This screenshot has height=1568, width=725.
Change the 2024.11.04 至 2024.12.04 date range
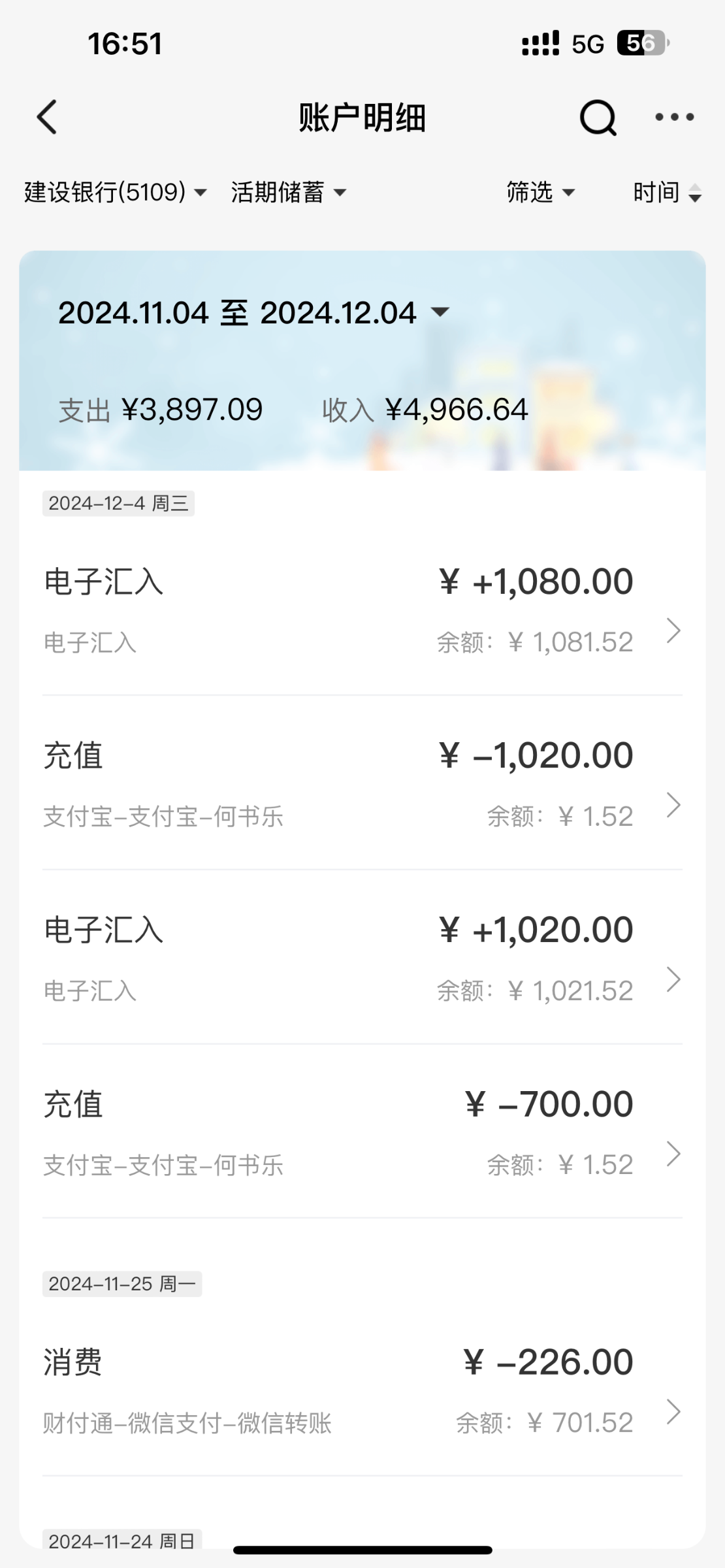click(254, 312)
